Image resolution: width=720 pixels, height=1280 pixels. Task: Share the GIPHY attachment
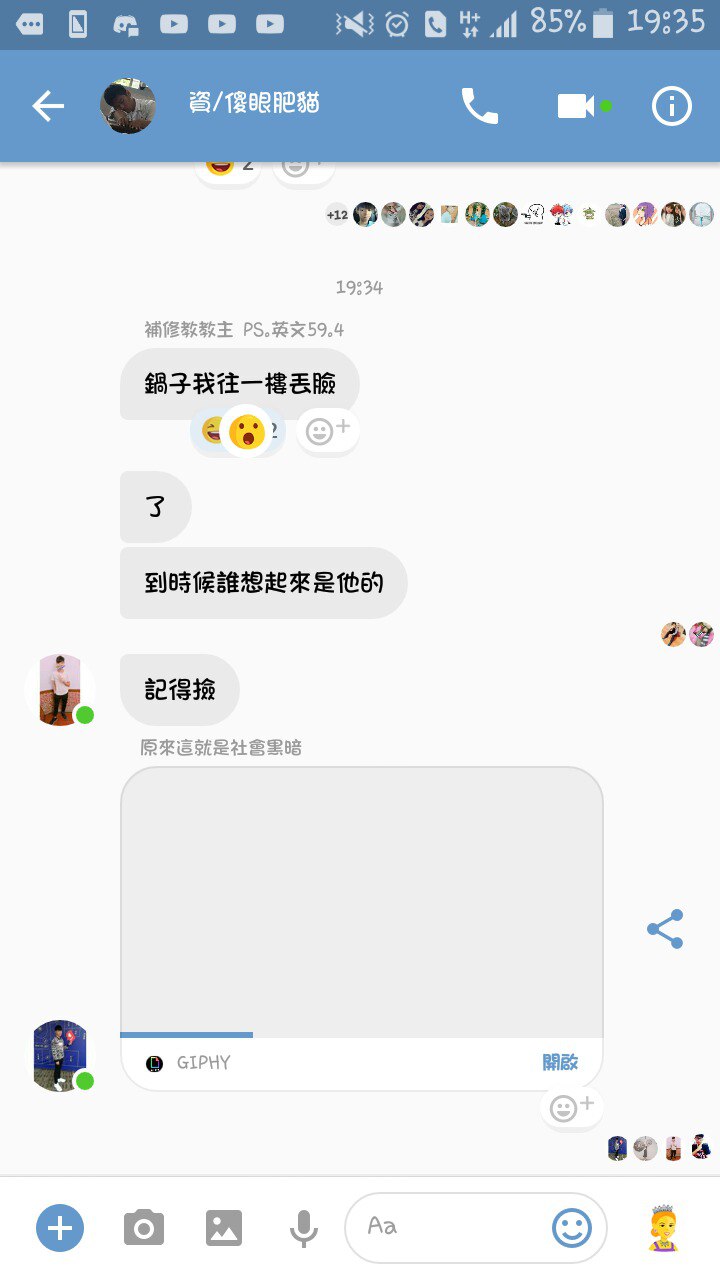click(665, 929)
